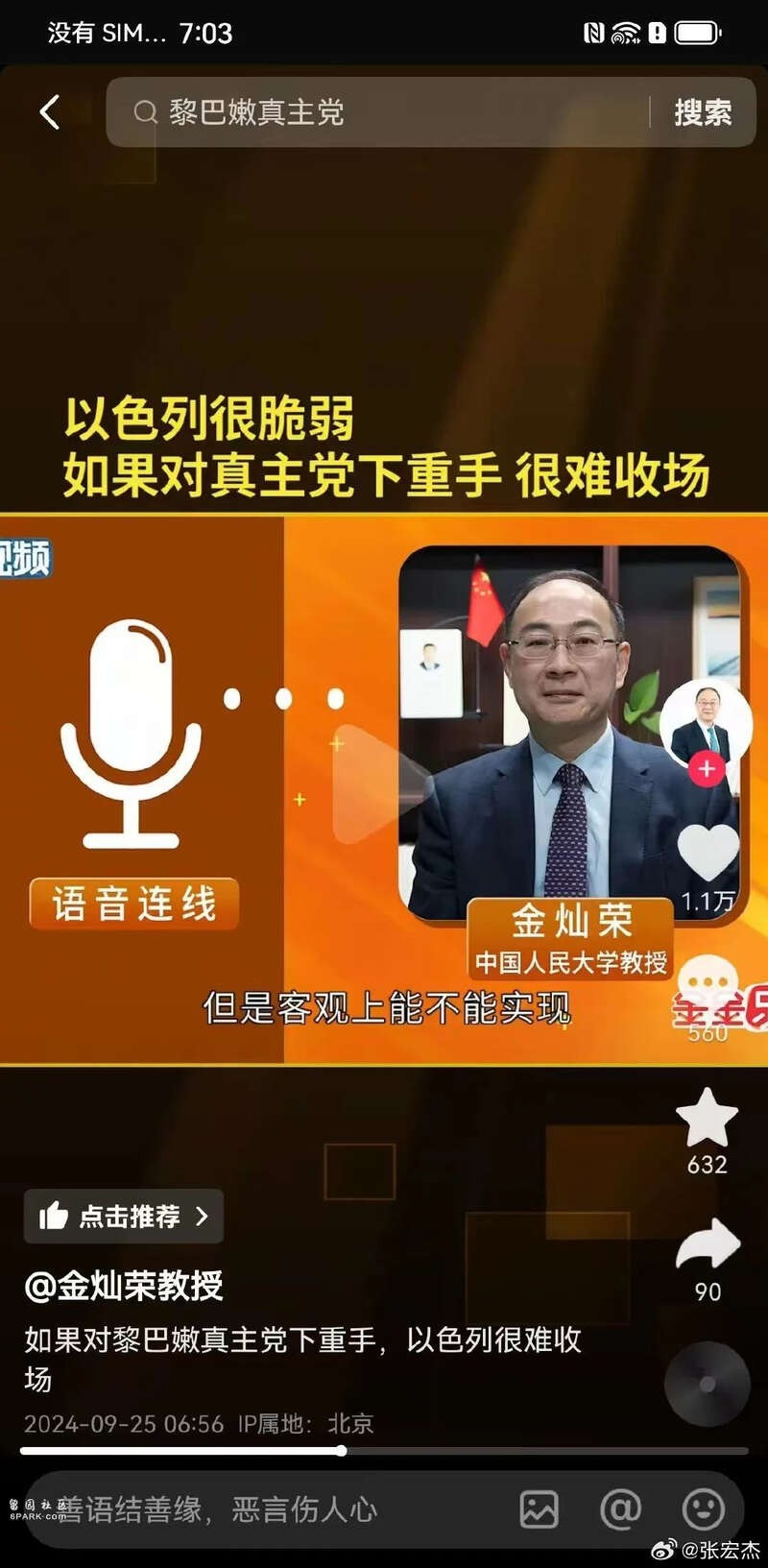Seek the video using the progress bar
This screenshot has height=1568, width=768.
tap(384, 1451)
